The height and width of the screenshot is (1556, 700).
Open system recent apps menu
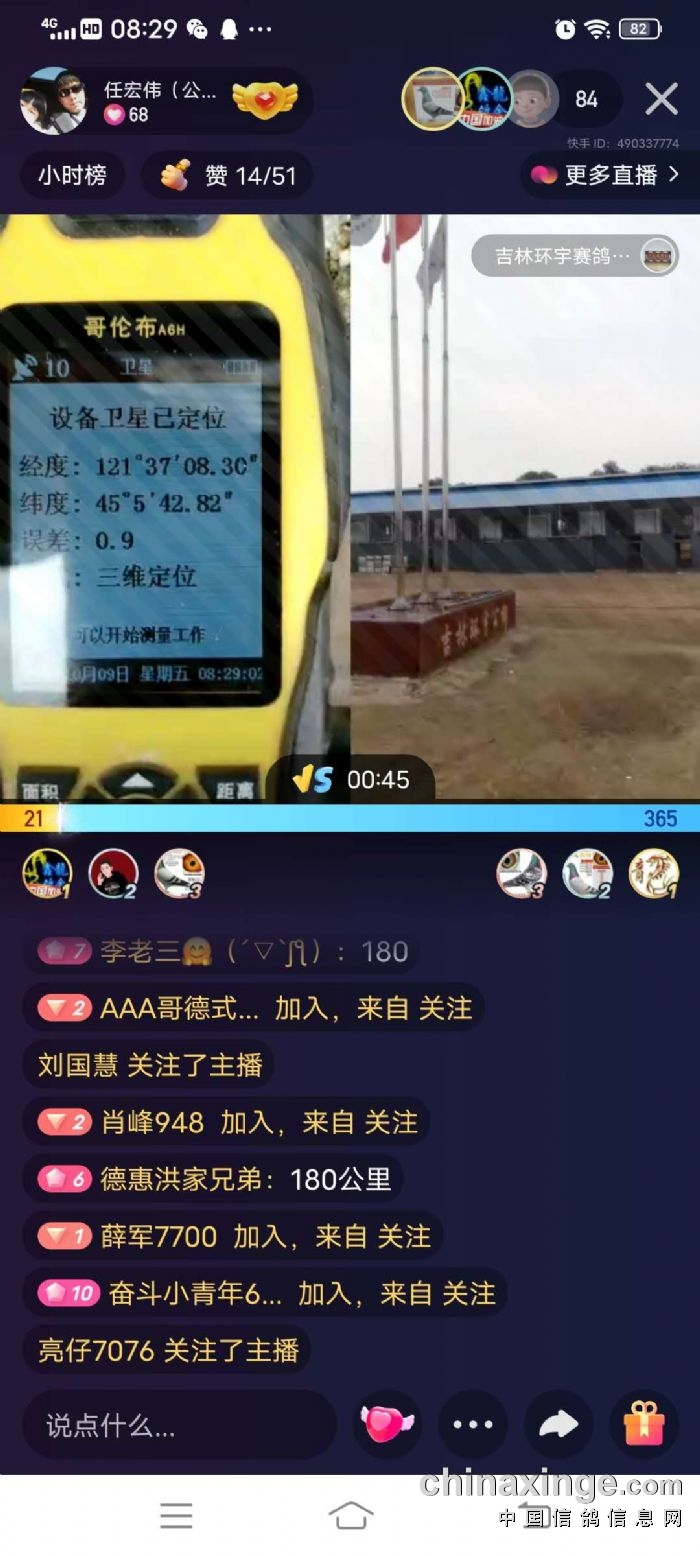pos(176,1516)
